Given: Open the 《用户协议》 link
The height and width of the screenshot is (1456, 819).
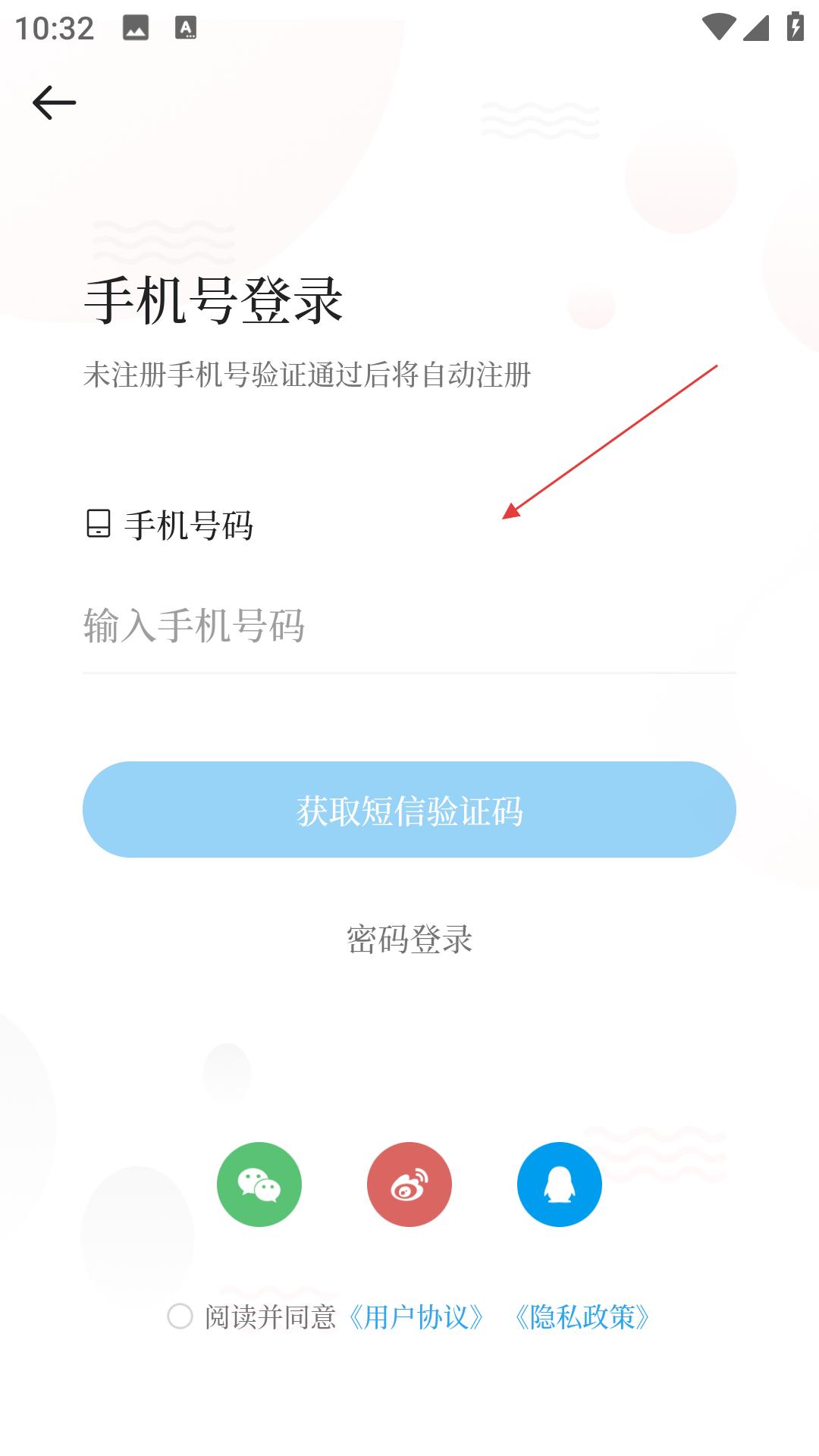Looking at the screenshot, I should (416, 1317).
